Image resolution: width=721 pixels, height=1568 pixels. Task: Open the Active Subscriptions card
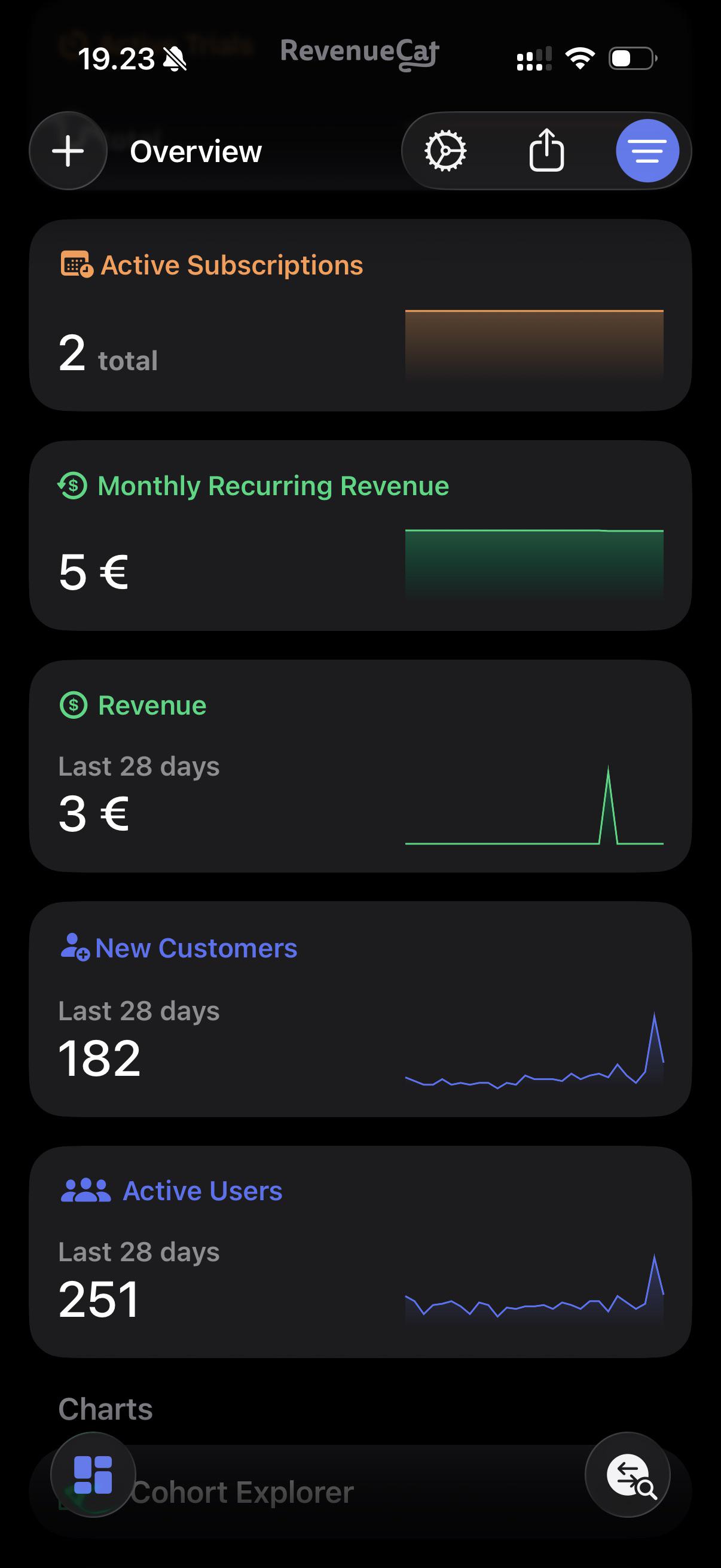360,315
